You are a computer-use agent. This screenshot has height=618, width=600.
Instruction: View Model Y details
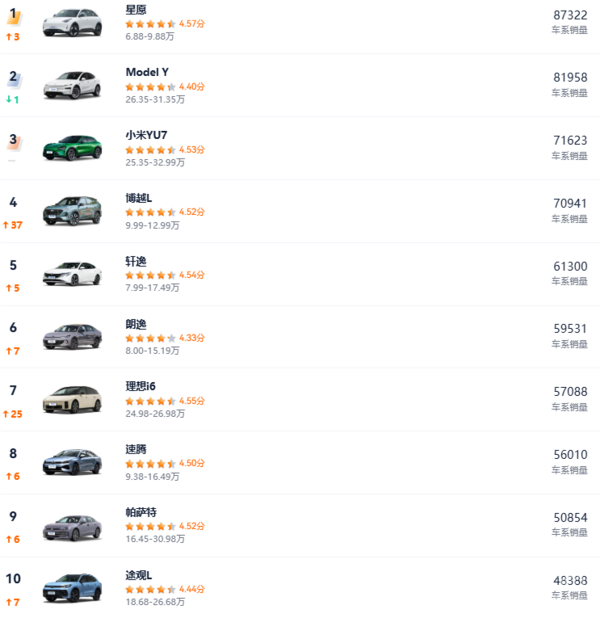(x=147, y=72)
